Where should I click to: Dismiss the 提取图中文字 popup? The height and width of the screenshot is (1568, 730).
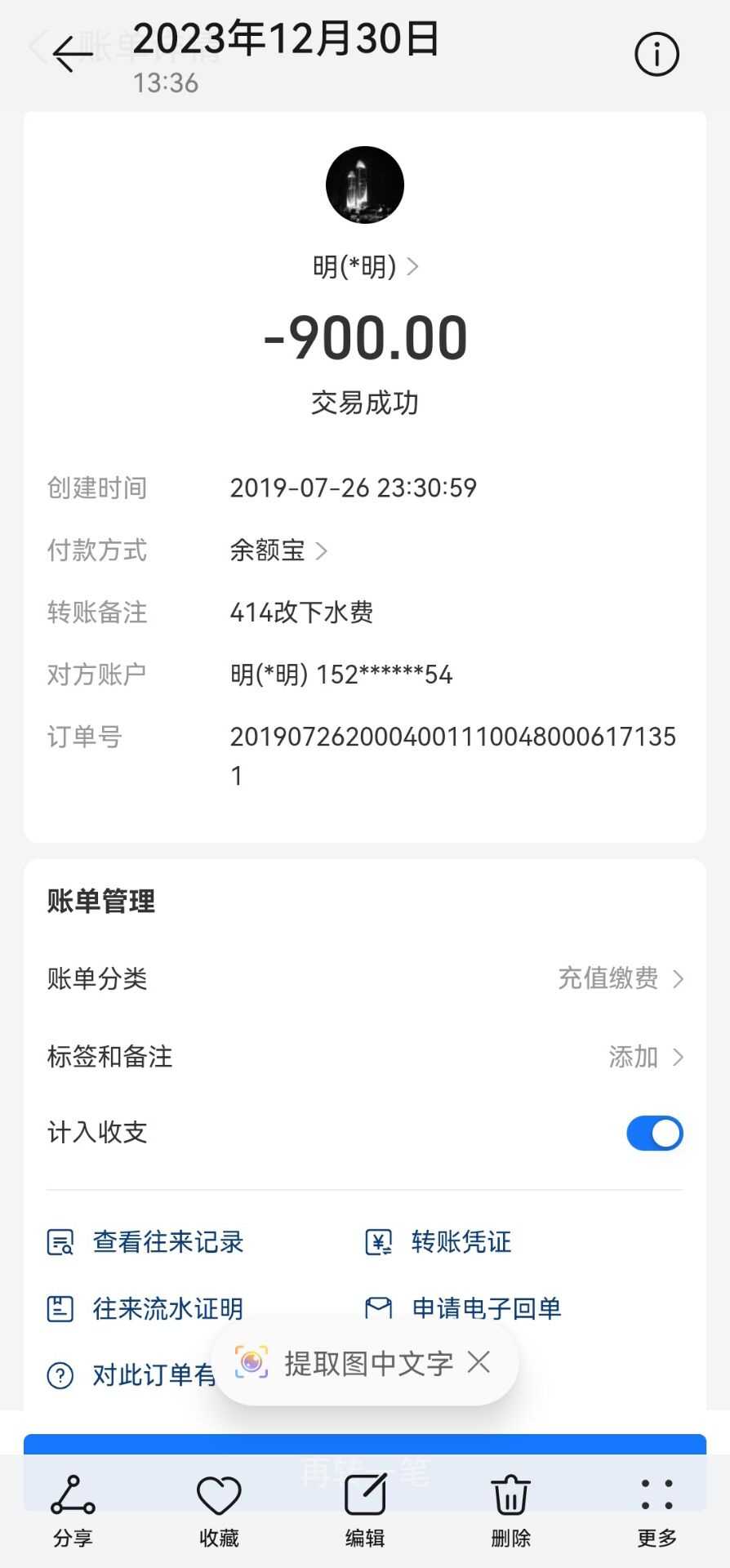coord(479,1361)
